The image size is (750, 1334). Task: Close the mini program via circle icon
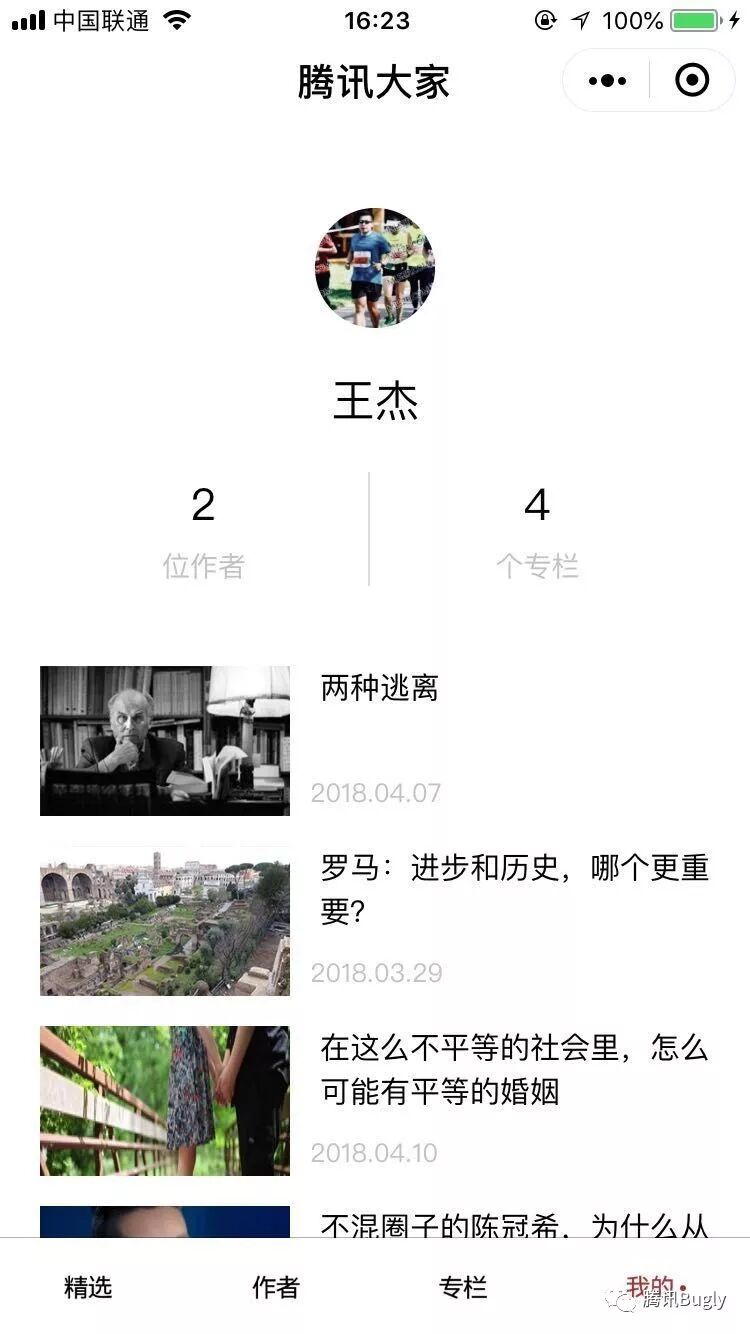[692, 80]
